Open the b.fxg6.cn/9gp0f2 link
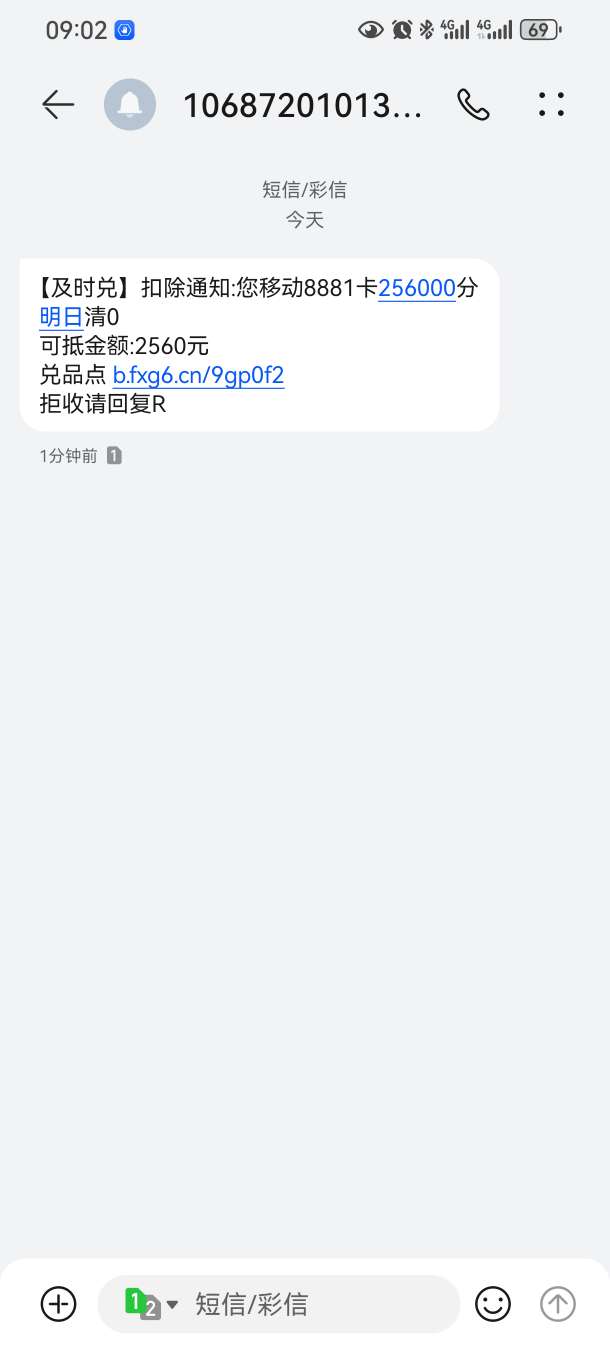 (198, 376)
